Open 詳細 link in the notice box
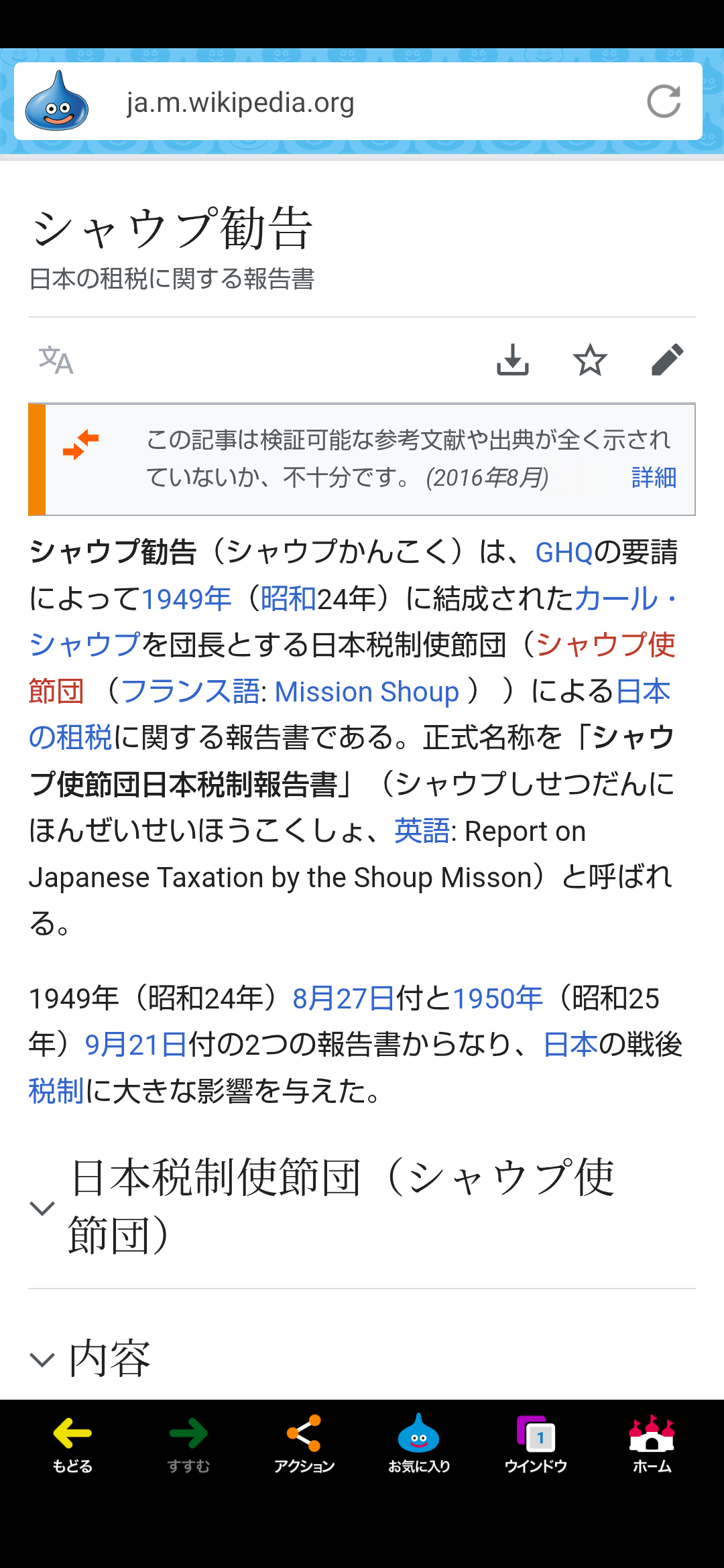Image resolution: width=724 pixels, height=1568 pixels. [x=654, y=478]
